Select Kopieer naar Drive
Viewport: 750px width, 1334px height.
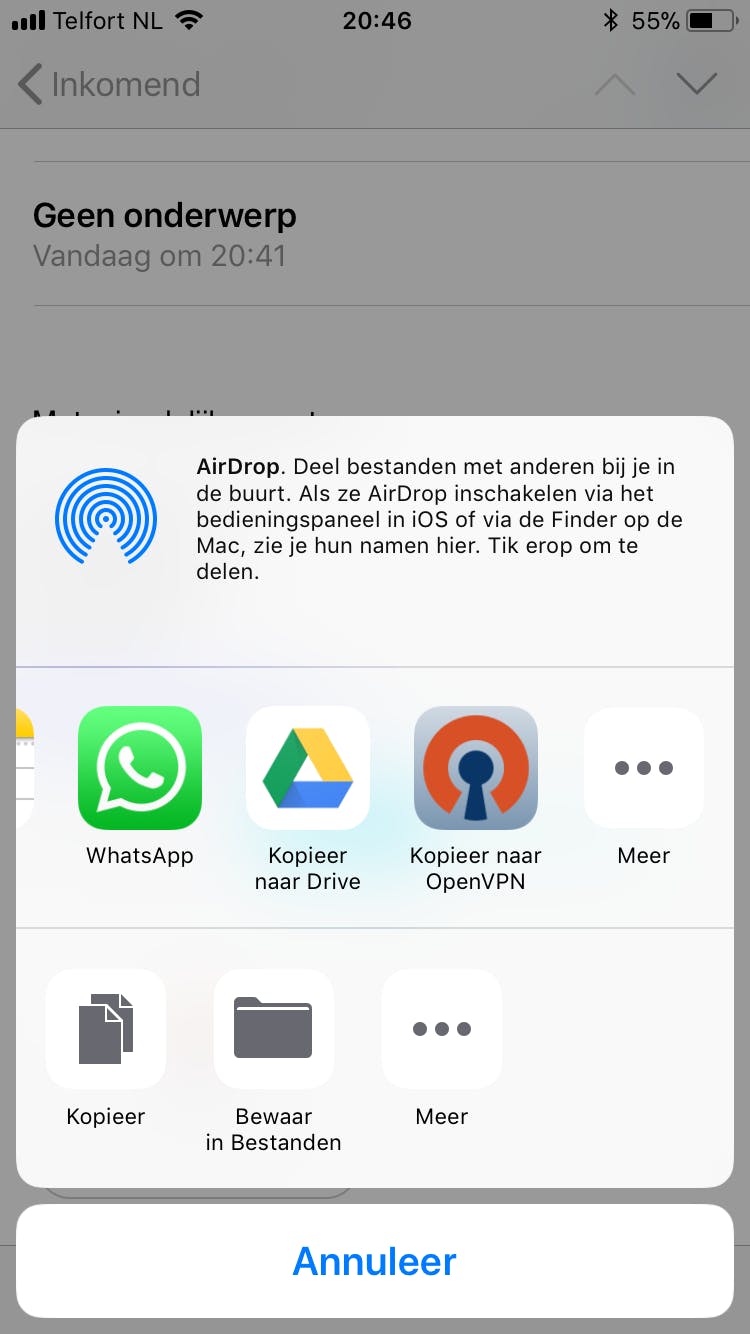308,768
